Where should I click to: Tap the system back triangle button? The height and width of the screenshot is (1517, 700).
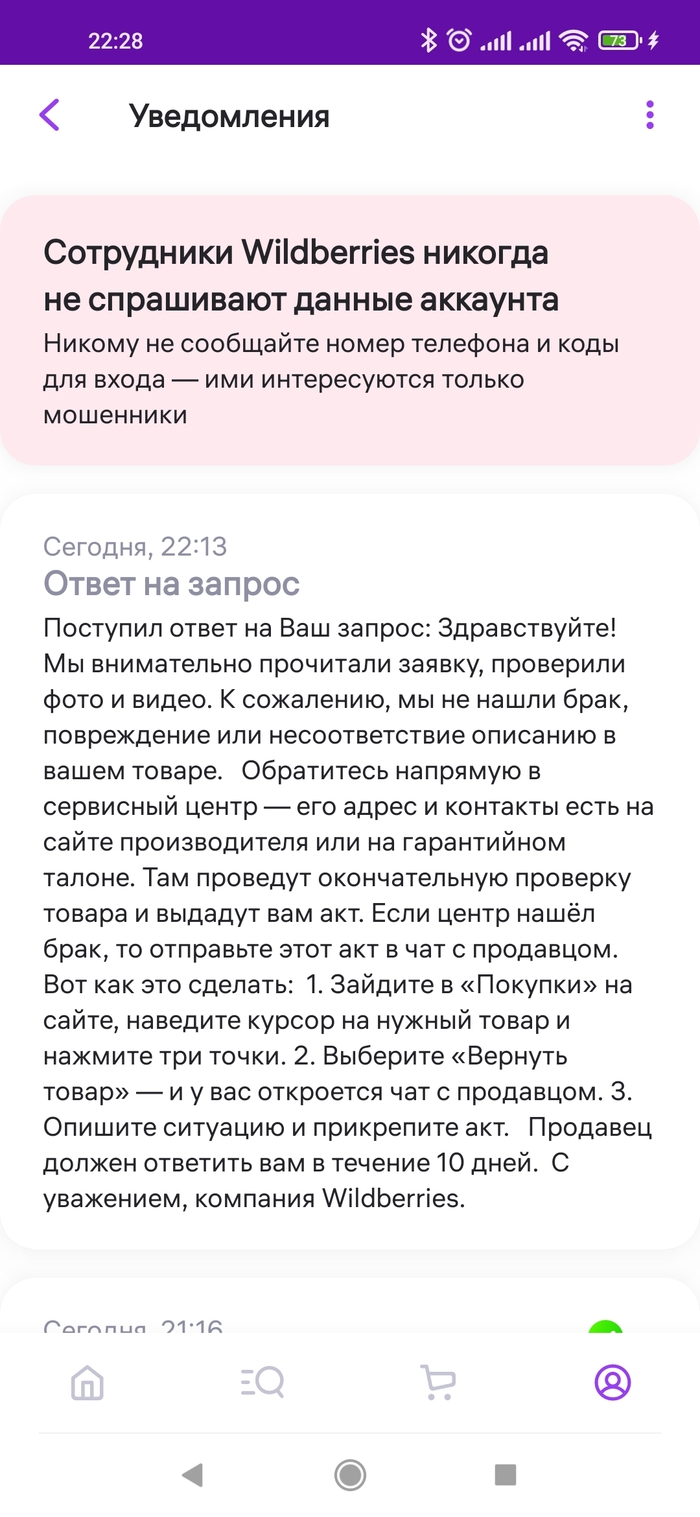coord(193,1473)
